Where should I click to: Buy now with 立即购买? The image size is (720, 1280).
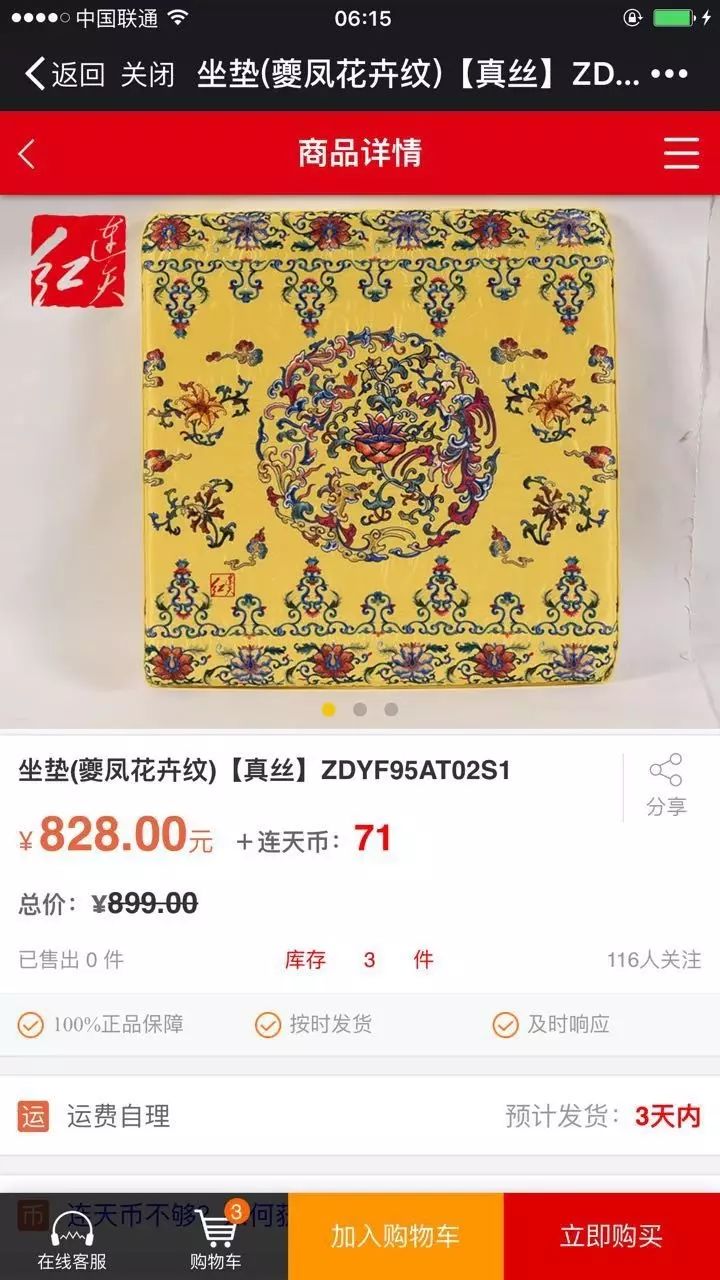[611, 1236]
